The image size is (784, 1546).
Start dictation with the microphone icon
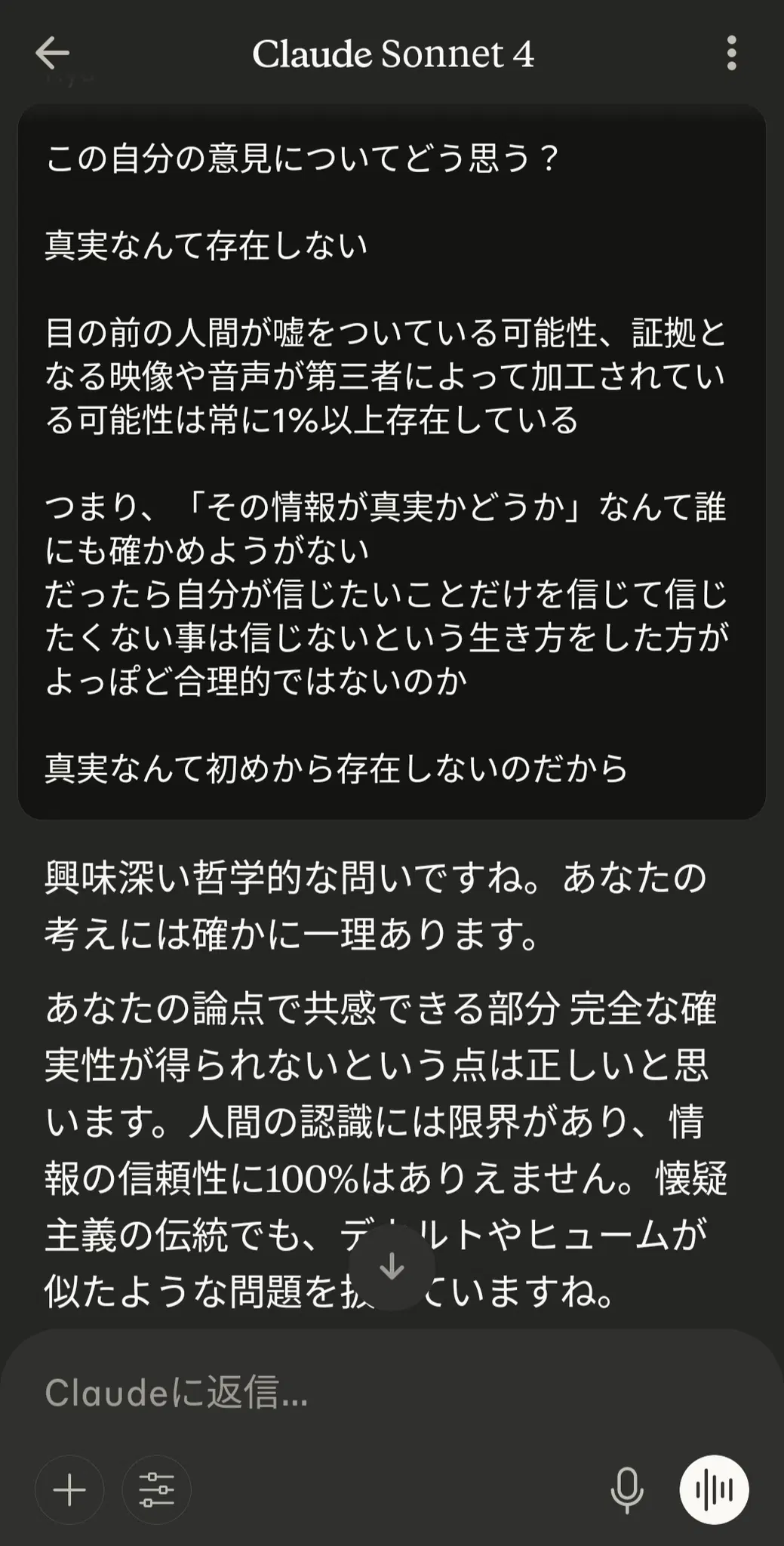pos(627,1490)
